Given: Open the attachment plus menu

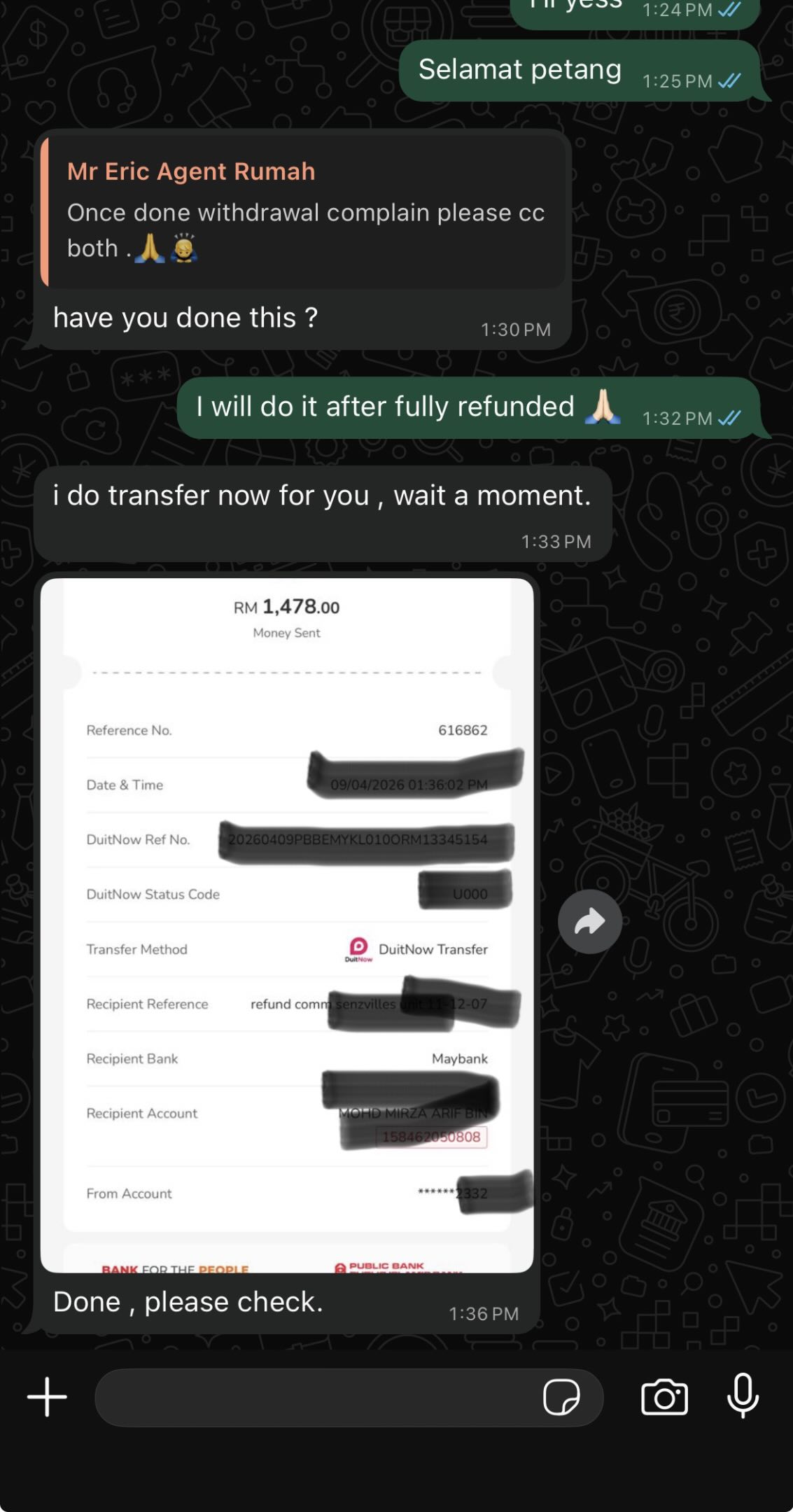Looking at the screenshot, I should tap(47, 1397).
